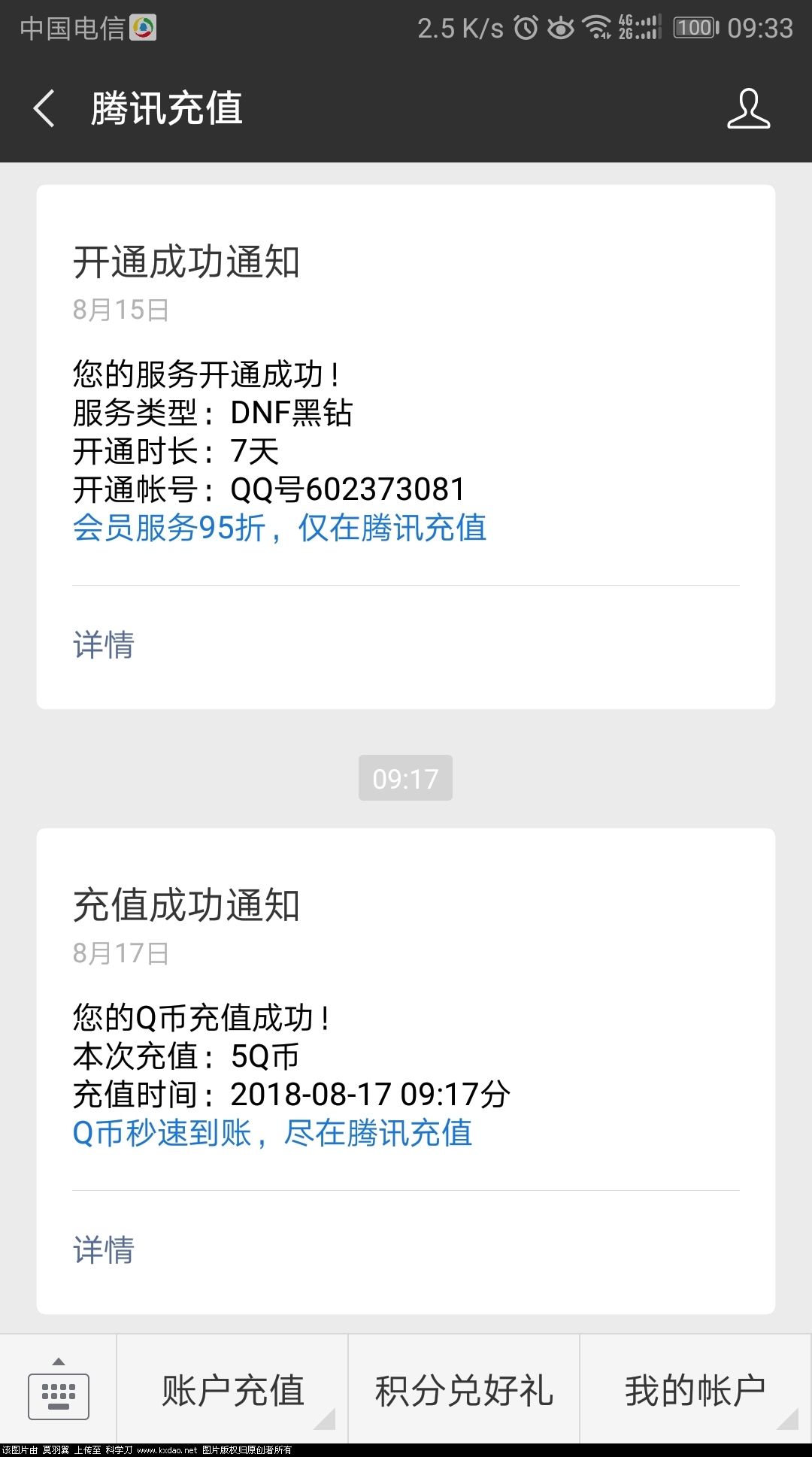This screenshot has height=1457, width=812.
Task: Open 详情 of 开通成功通知
Action: coord(104,645)
